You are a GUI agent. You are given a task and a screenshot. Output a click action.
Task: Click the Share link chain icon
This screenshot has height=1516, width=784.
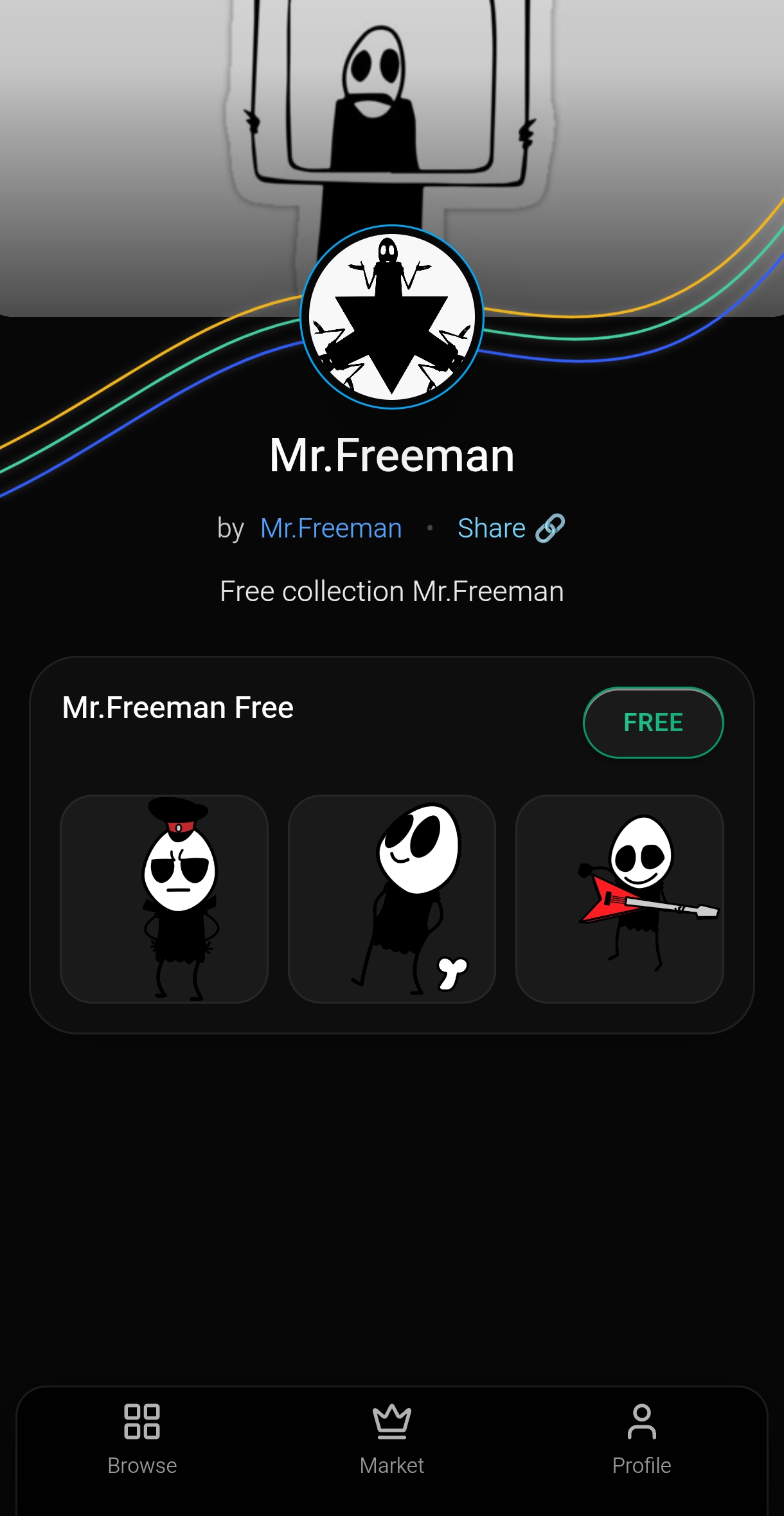coord(549,527)
